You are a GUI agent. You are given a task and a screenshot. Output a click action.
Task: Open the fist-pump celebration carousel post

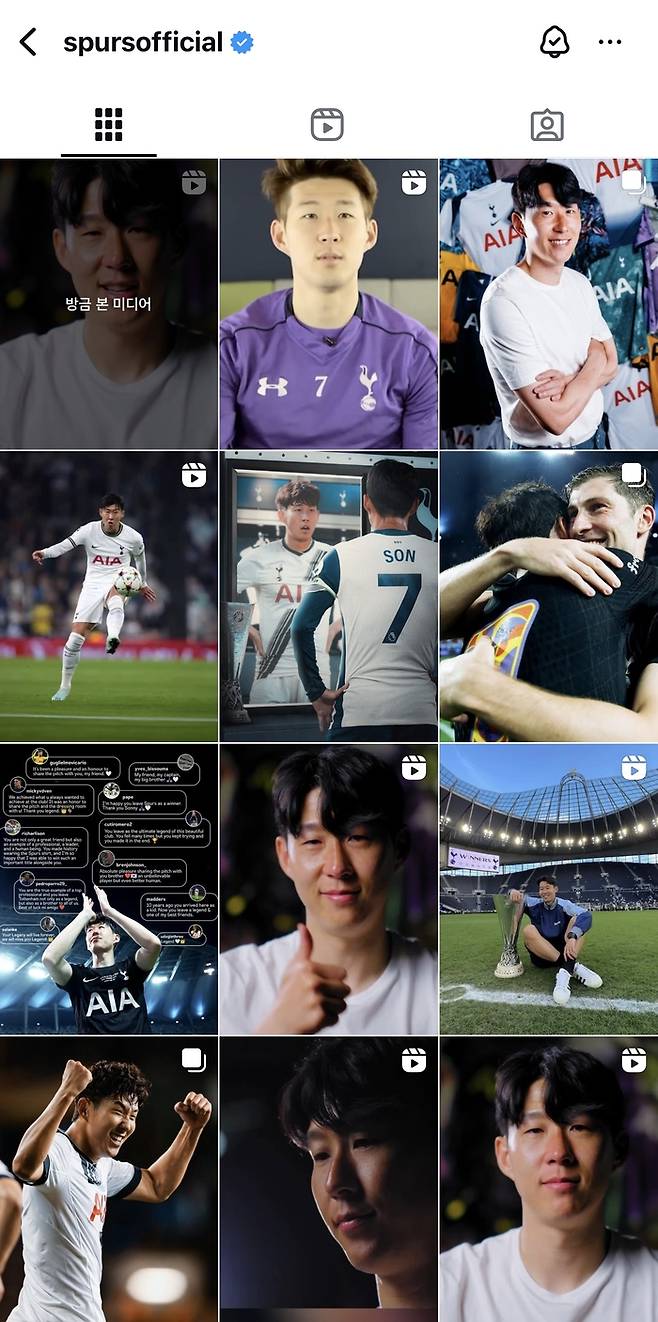point(108,1180)
